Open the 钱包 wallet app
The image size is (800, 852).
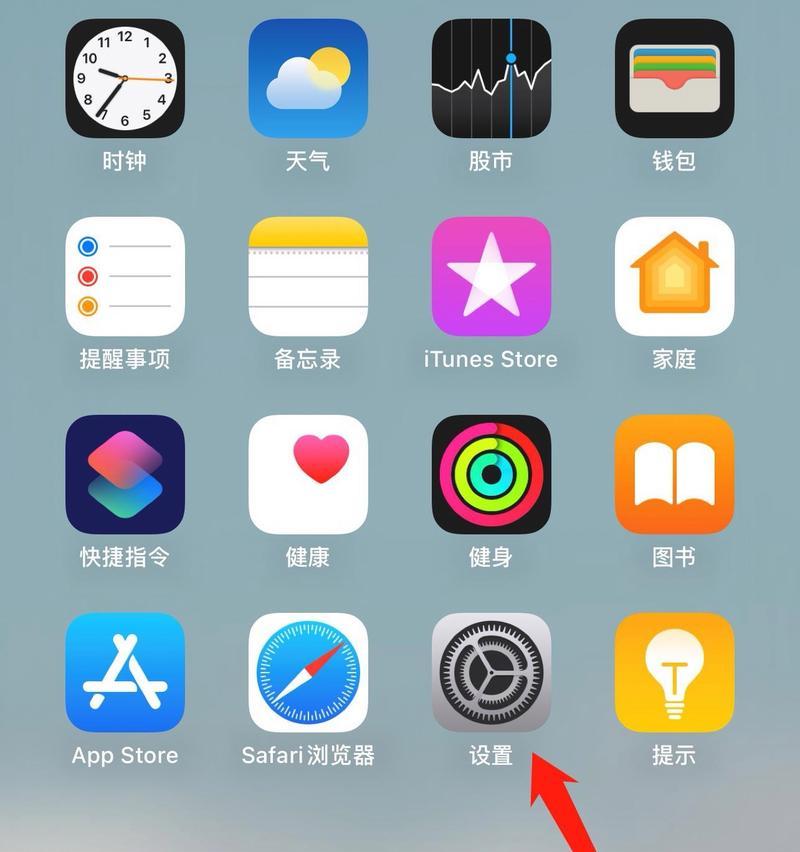[x=674, y=78]
